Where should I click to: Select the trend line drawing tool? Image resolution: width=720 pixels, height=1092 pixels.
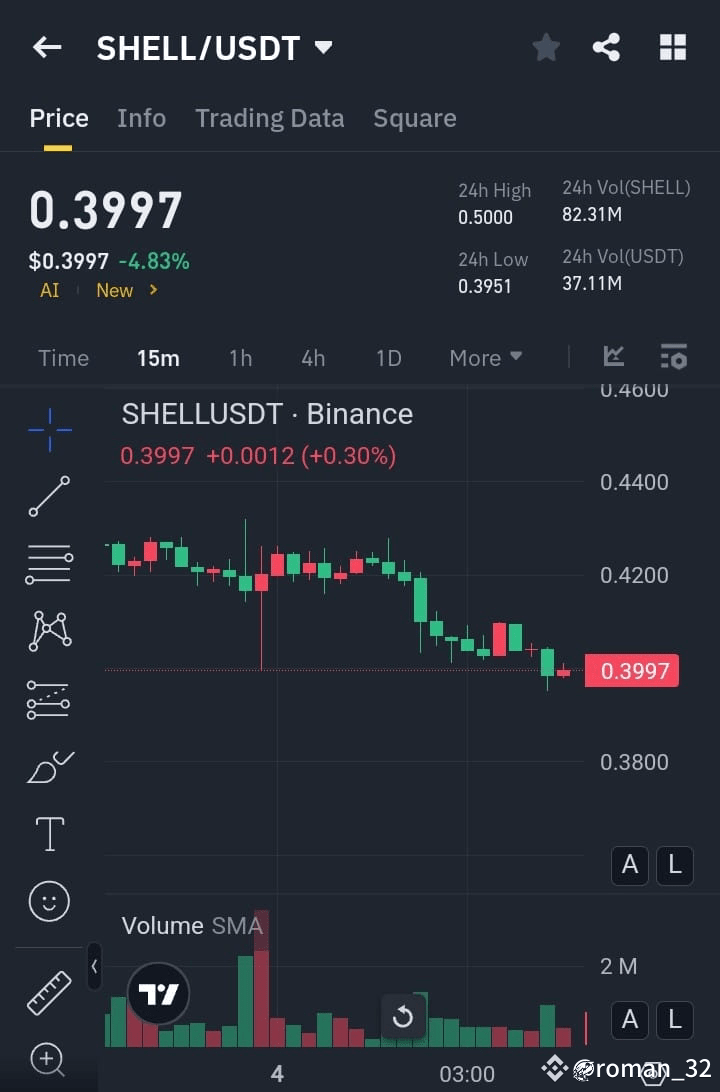(x=48, y=497)
